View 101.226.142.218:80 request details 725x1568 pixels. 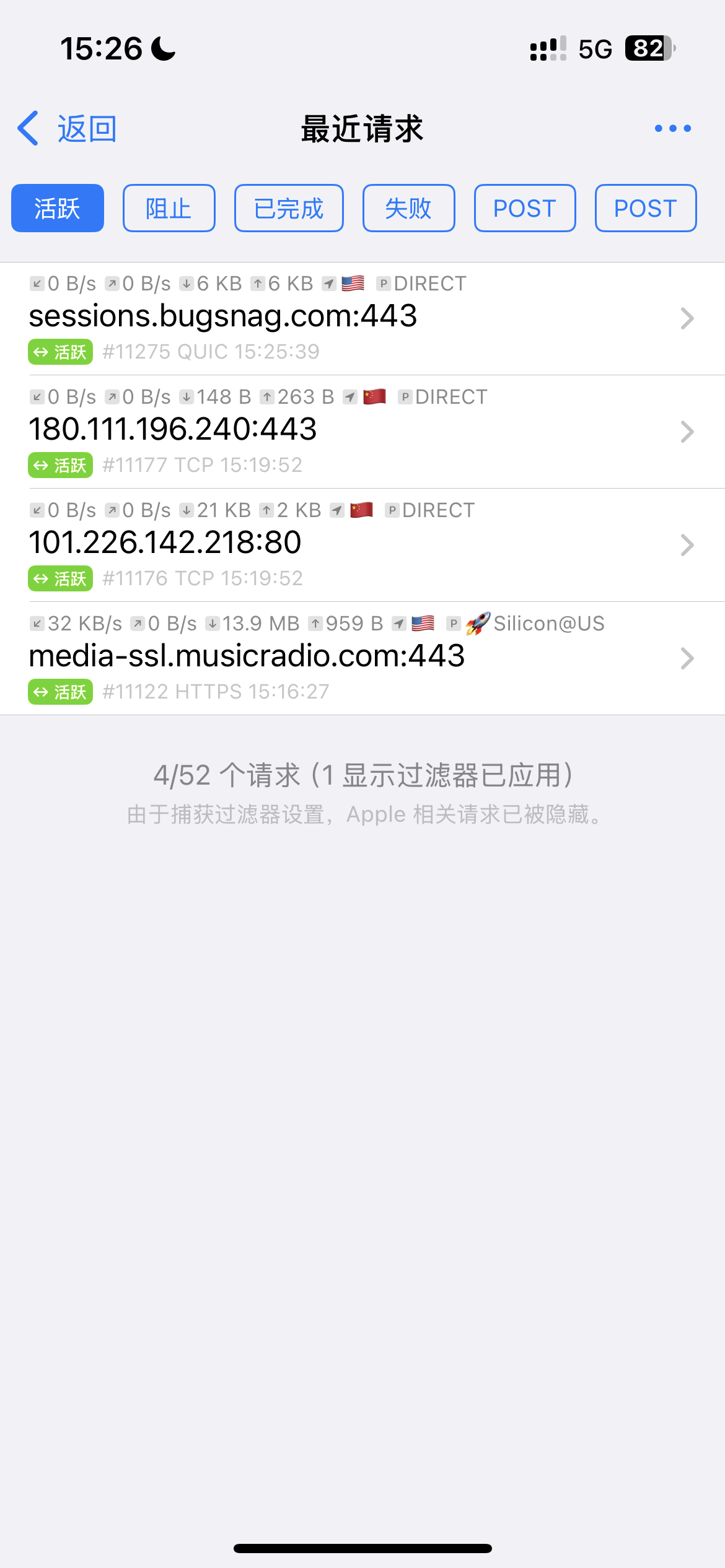tap(362, 545)
